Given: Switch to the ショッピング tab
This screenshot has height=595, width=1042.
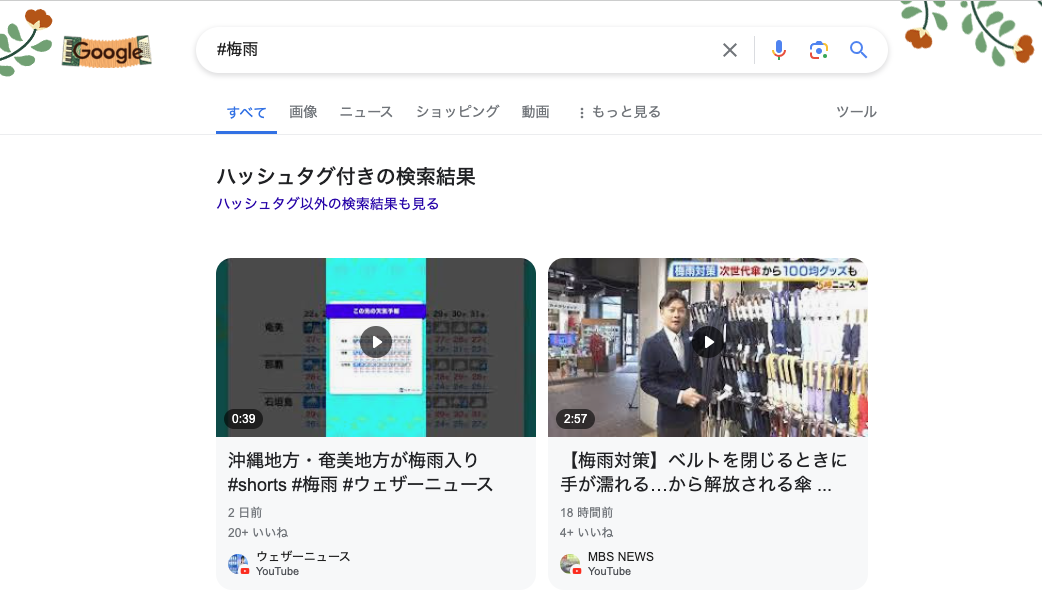Looking at the screenshot, I should (x=457, y=112).
